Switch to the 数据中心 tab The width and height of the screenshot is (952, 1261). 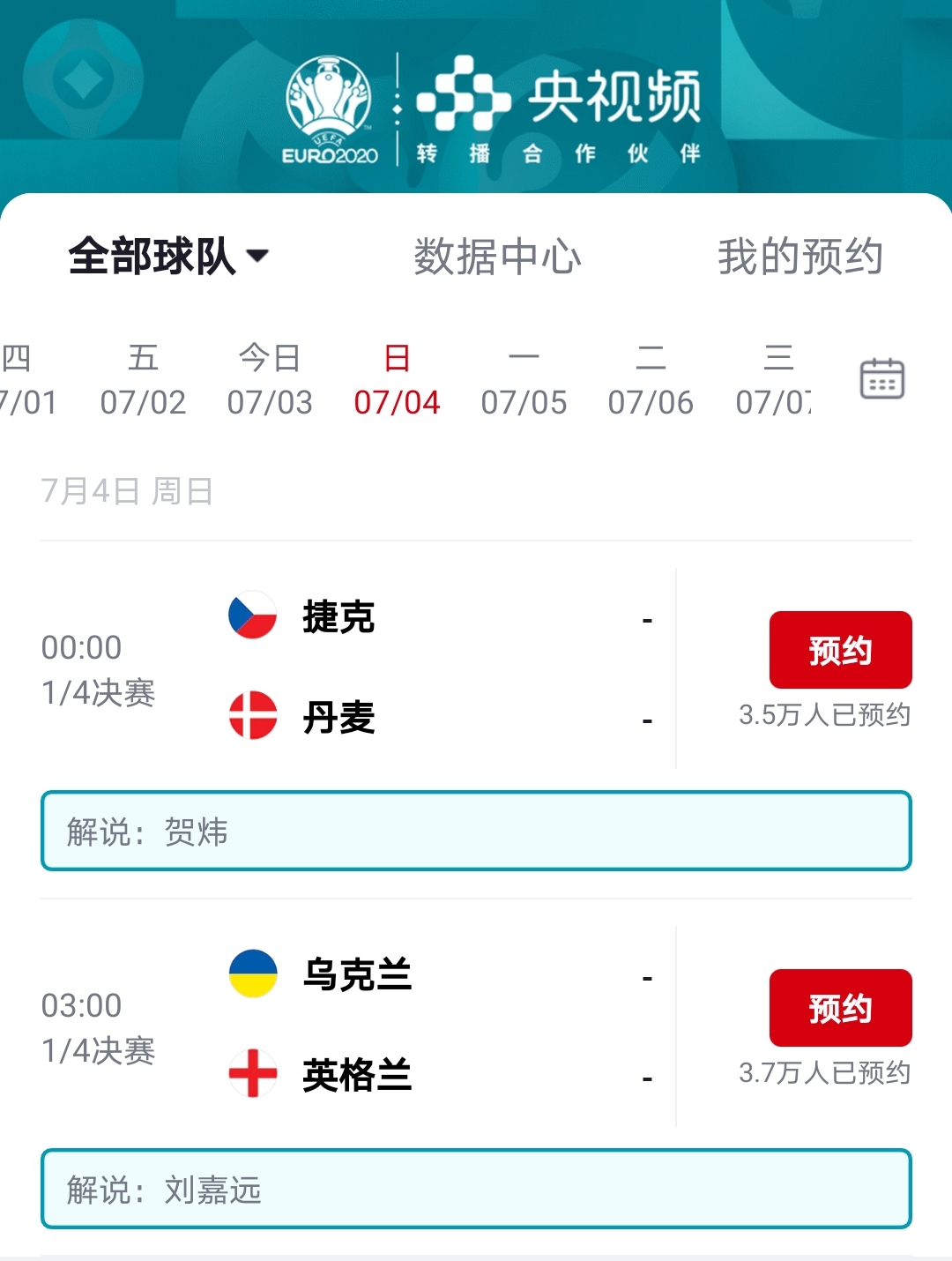[x=497, y=257]
